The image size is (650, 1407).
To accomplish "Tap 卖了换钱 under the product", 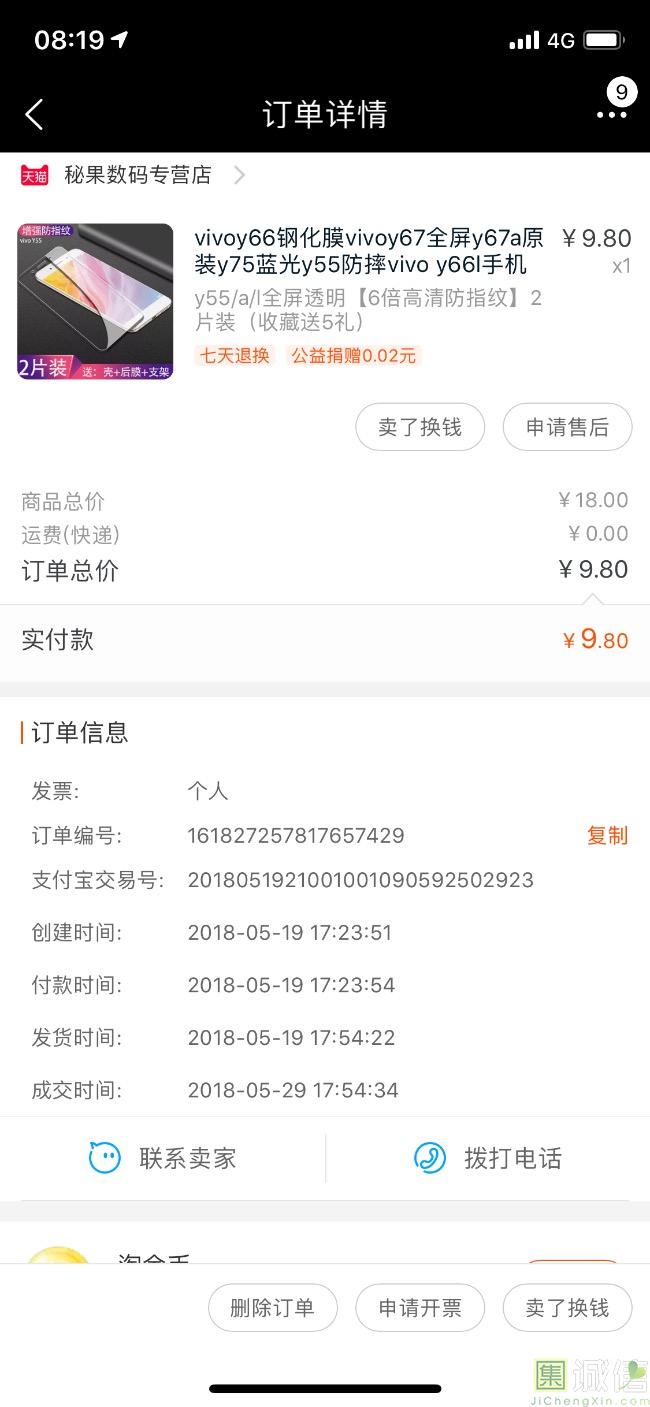I will click(420, 427).
